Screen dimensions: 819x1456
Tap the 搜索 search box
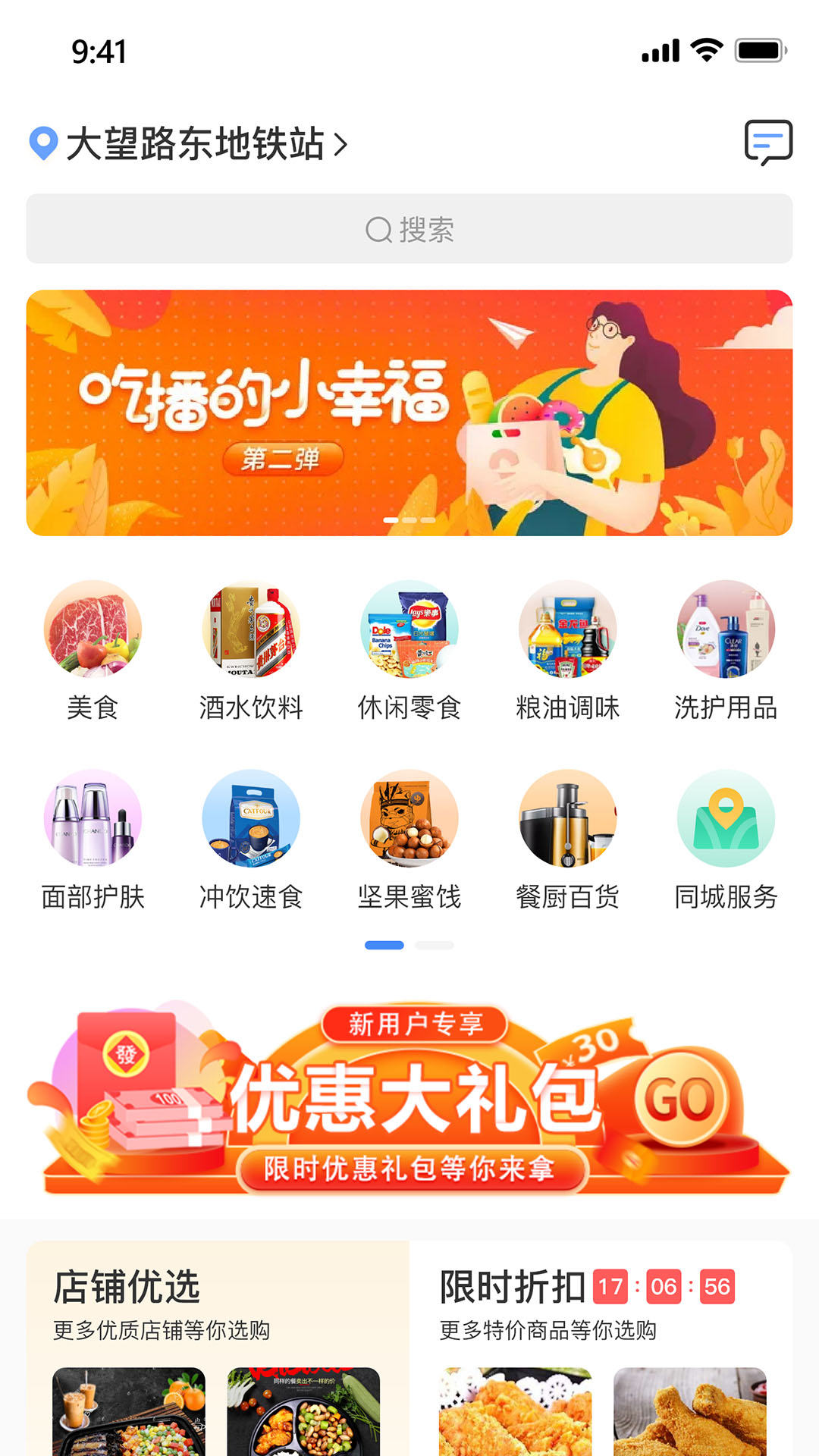point(409,229)
